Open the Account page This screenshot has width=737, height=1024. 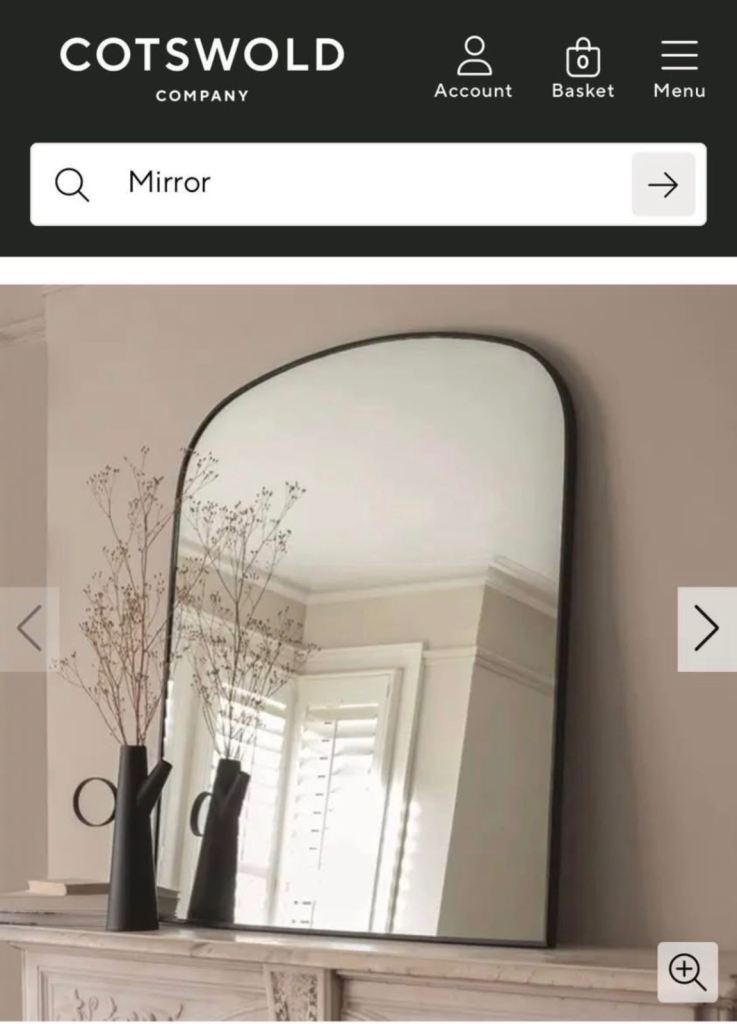(x=473, y=68)
